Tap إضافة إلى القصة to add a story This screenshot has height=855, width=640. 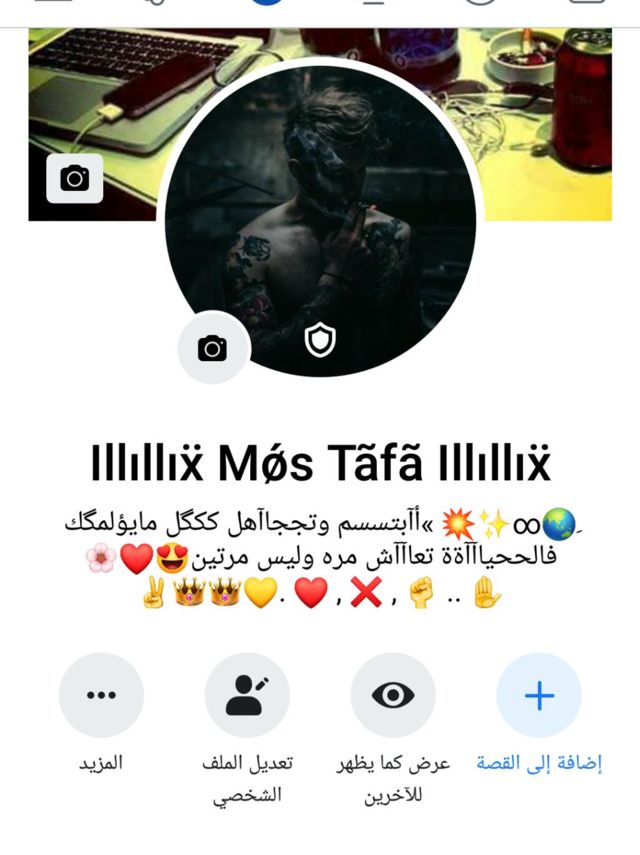click(539, 696)
